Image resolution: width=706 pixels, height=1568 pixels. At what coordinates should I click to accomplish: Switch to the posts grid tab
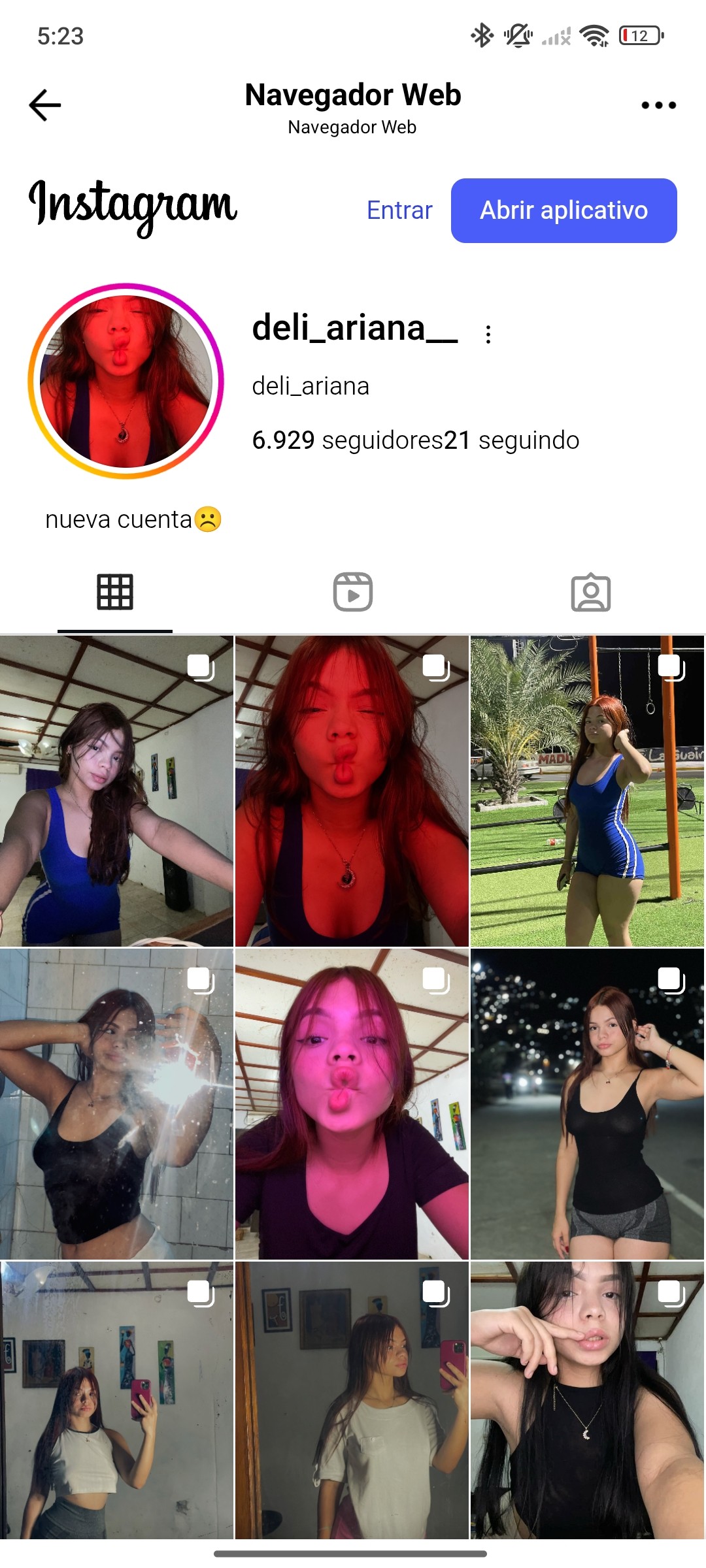click(x=115, y=593)
